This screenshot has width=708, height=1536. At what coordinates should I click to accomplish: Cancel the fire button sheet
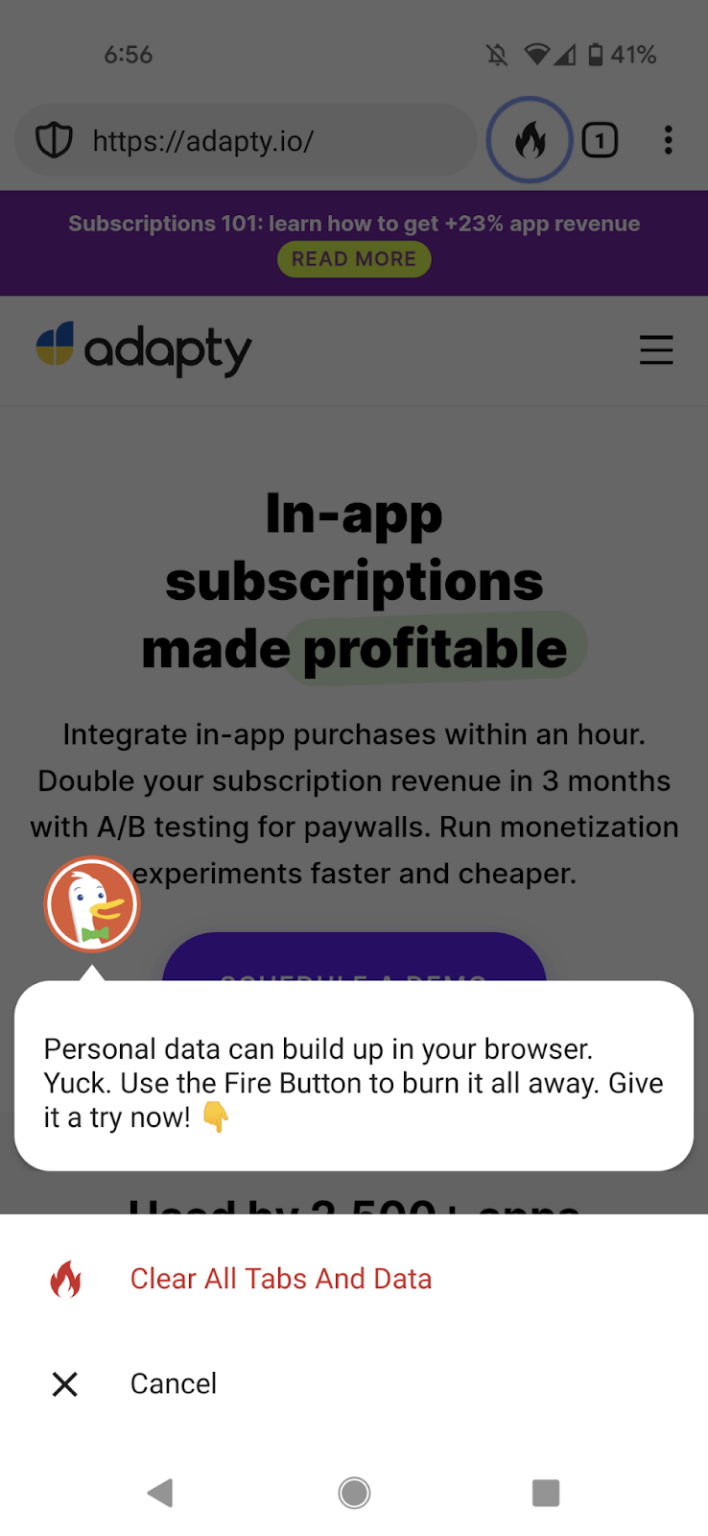[173, 1384]
